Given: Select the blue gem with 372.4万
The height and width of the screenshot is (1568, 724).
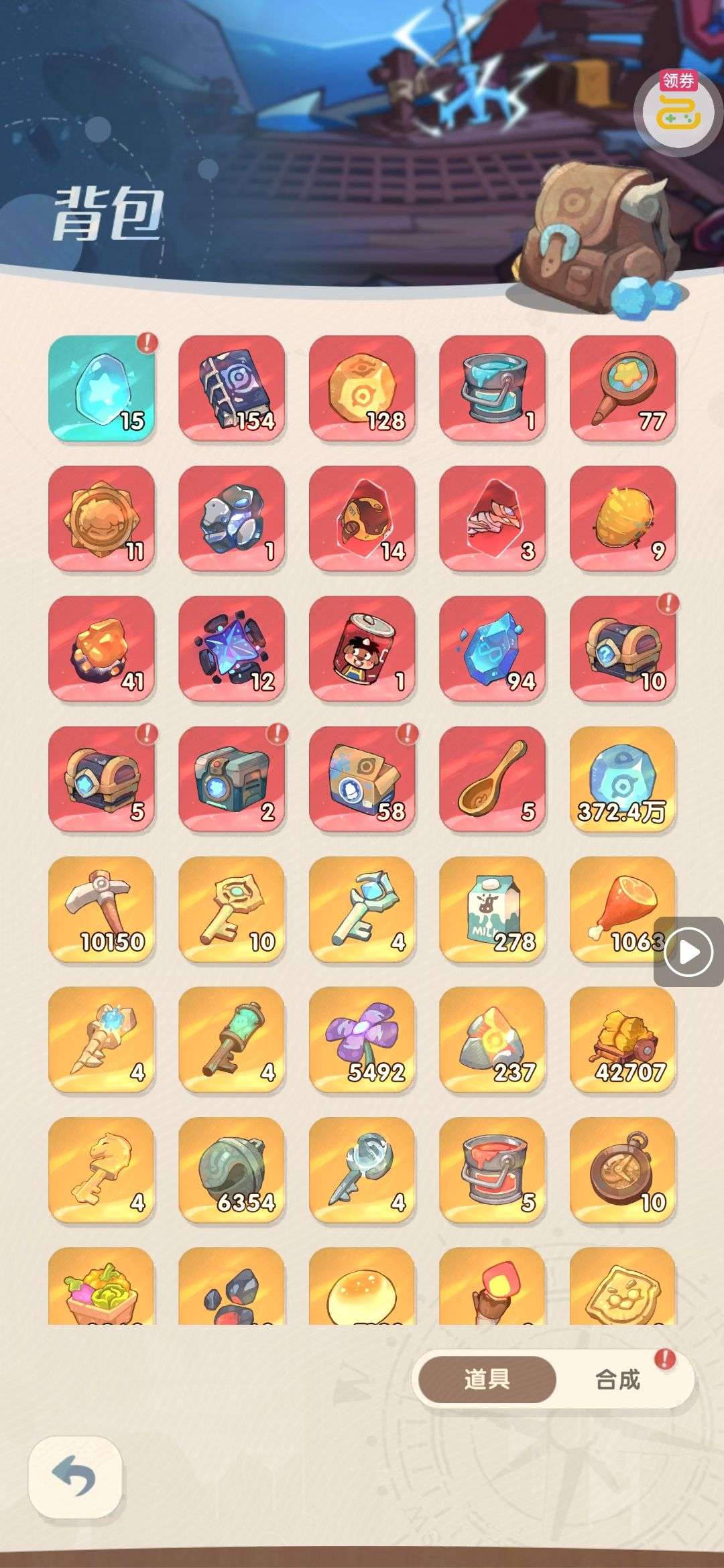Looking at the screenshot, I should pyautogui.click(x=623, y=779).
